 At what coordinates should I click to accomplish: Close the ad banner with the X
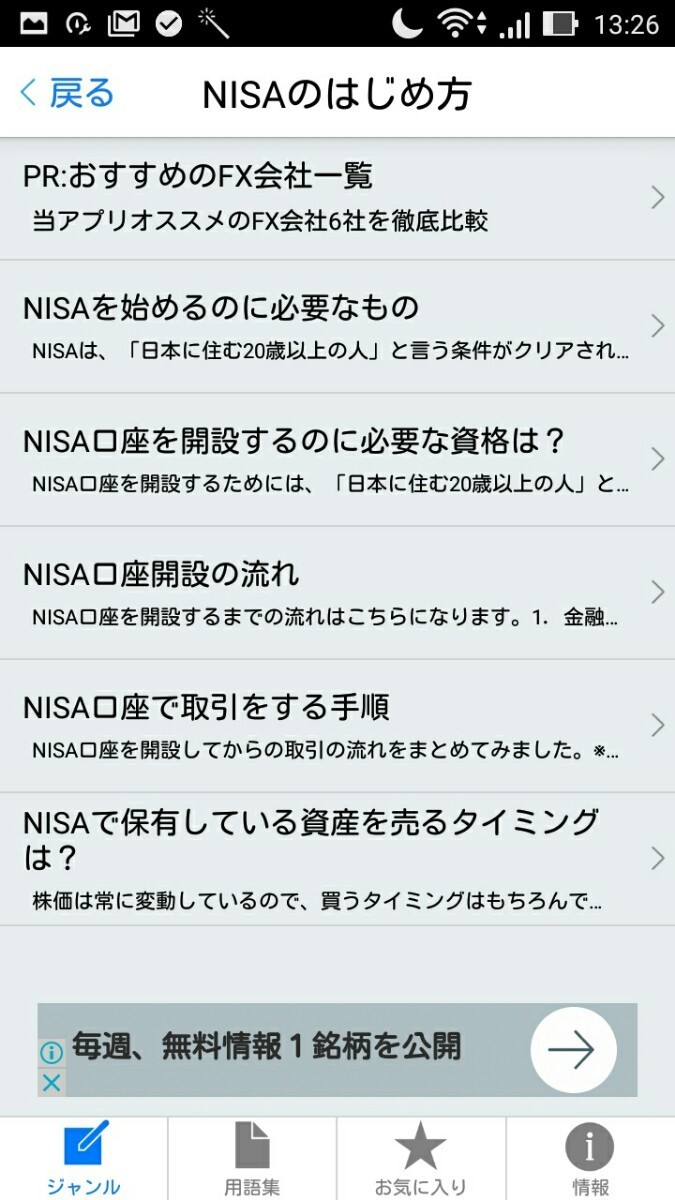point(52,1082)
